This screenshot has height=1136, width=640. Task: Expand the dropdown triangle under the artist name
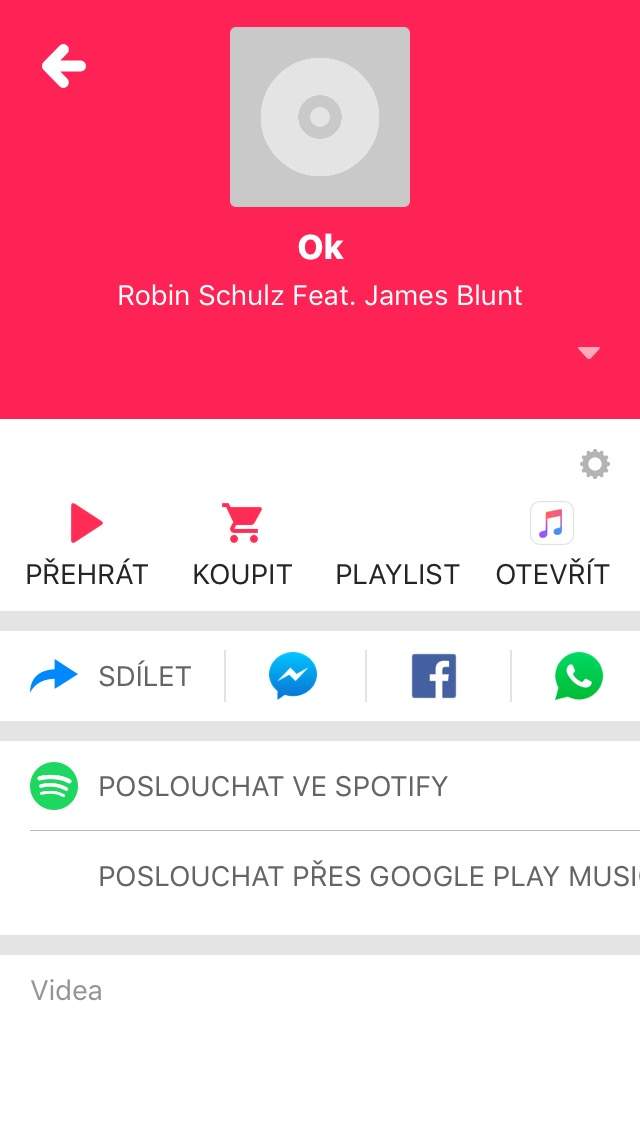[x=589, y=353]
